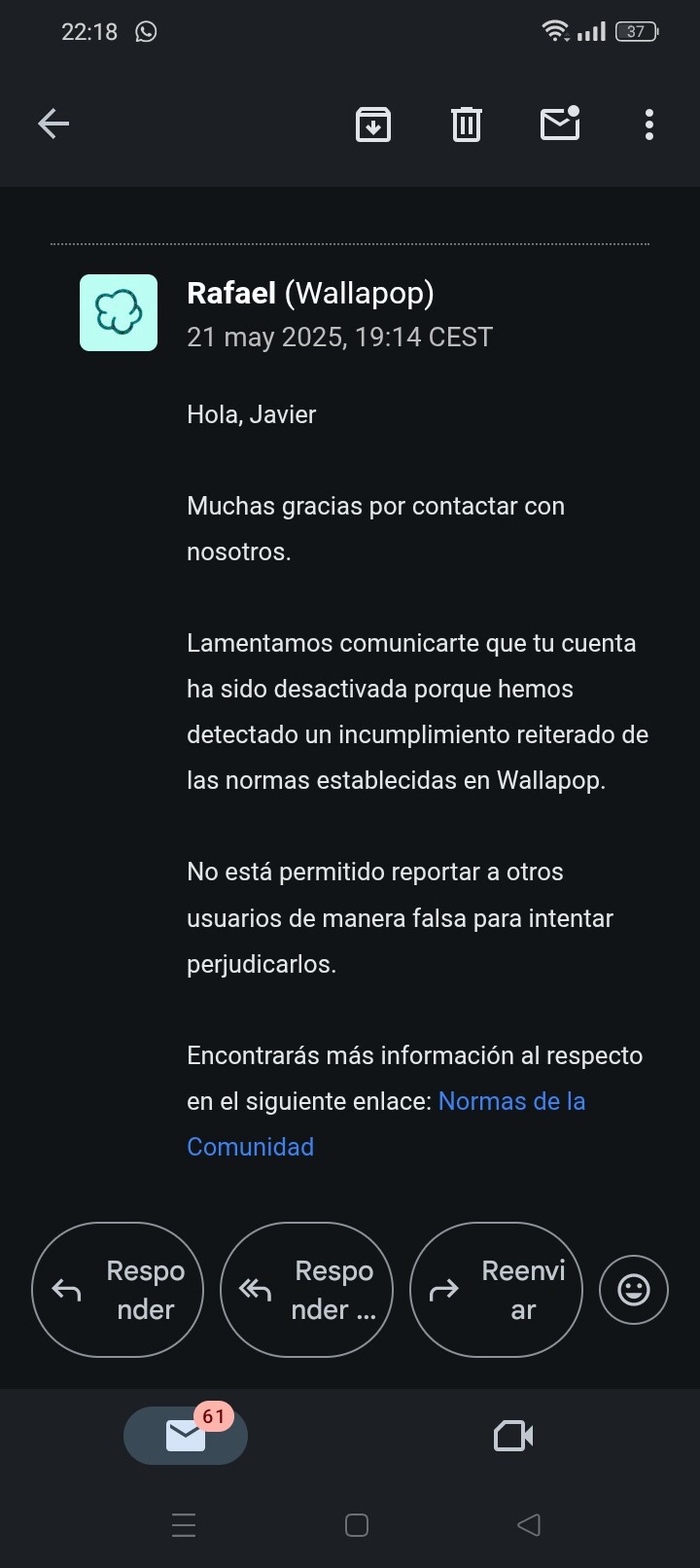Image resolution: width=700 pixels, height=1568 pixels.
Task: Tap the Wallapop sender avatar
Action: point(119,312)
